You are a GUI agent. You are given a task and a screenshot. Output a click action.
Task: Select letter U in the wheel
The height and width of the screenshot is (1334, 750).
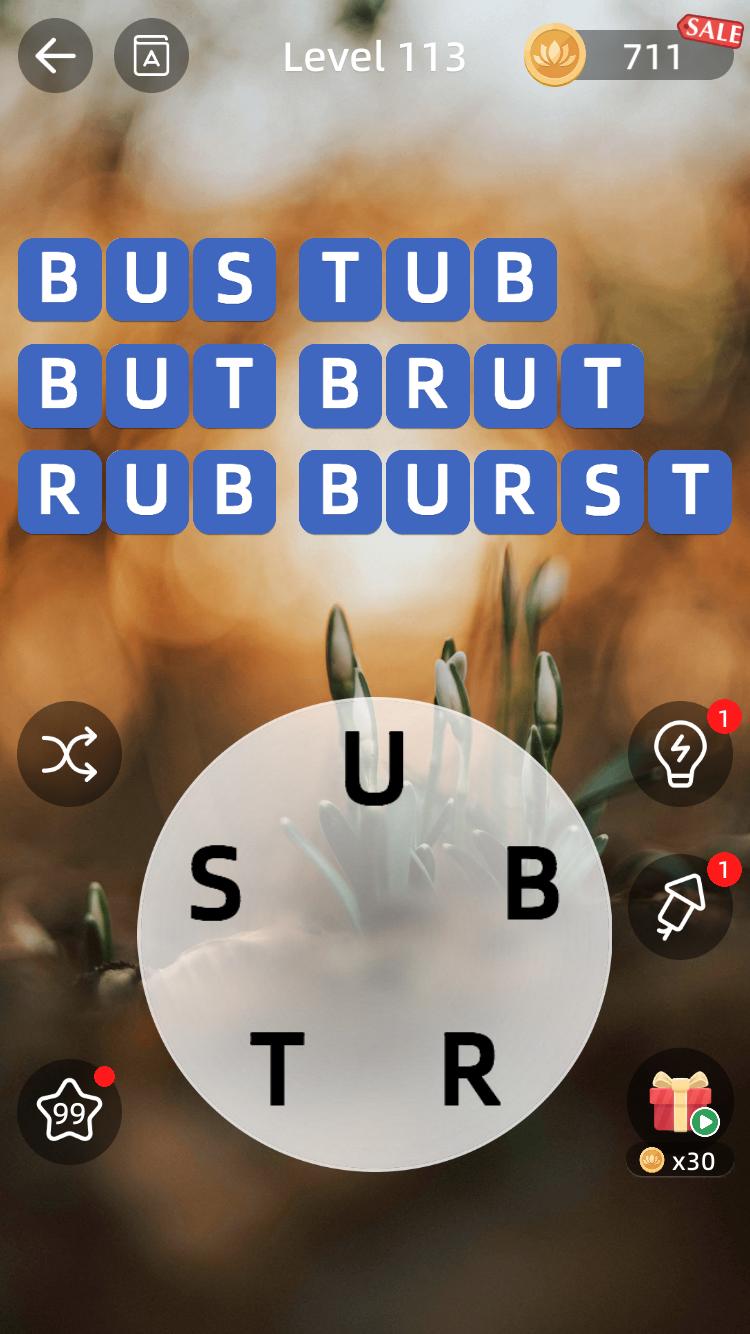pyautogui.click(x=375, y=768)
